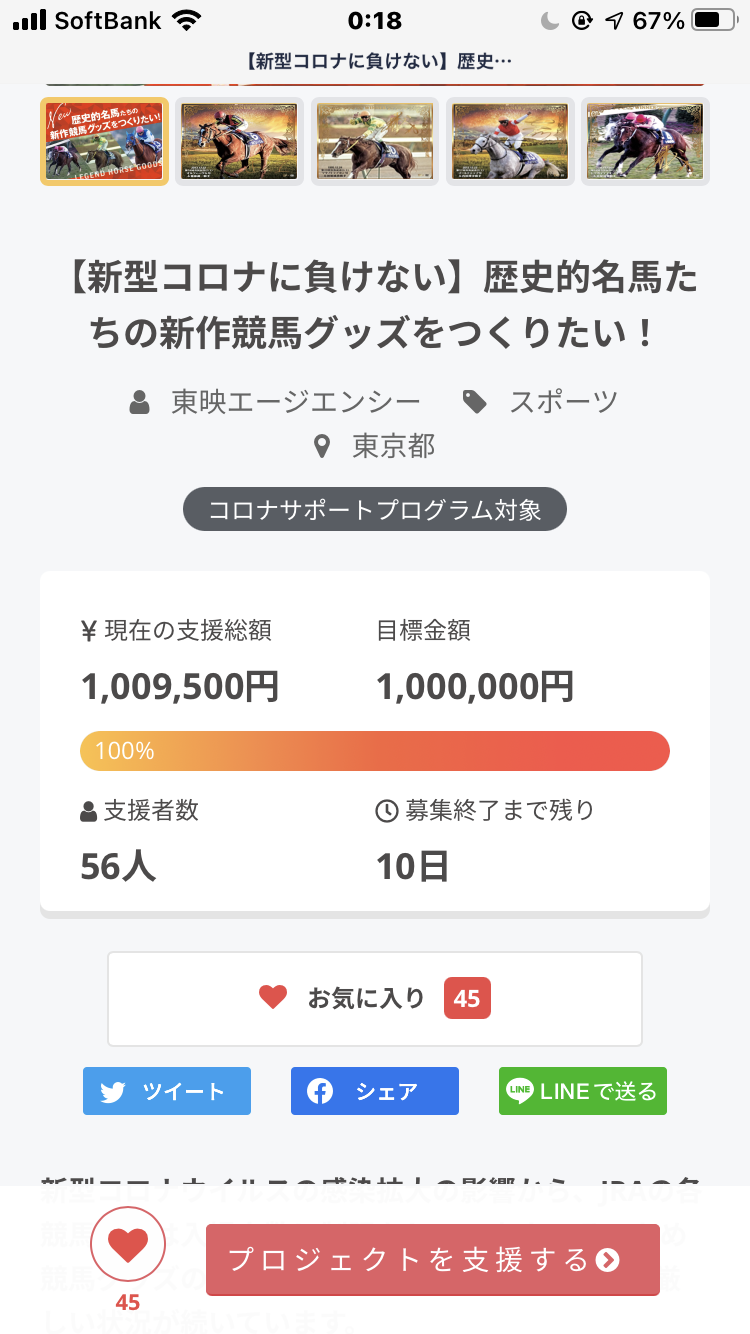Tweet this project with ツイート
Image resolution: width=750 pixels, height=1334 pixels.
(167, 1091)
